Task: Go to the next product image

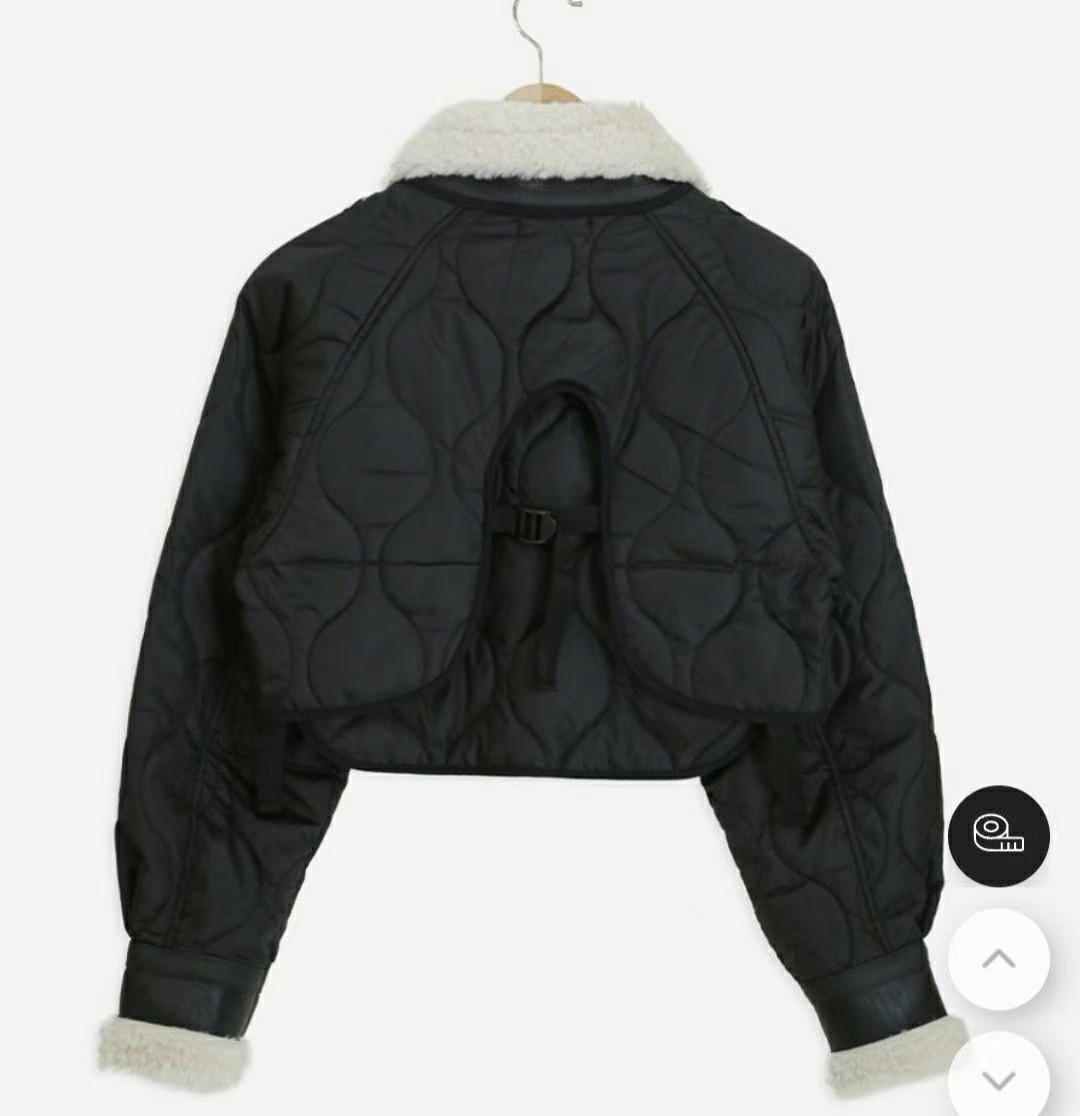Action: coord(998,1078)
